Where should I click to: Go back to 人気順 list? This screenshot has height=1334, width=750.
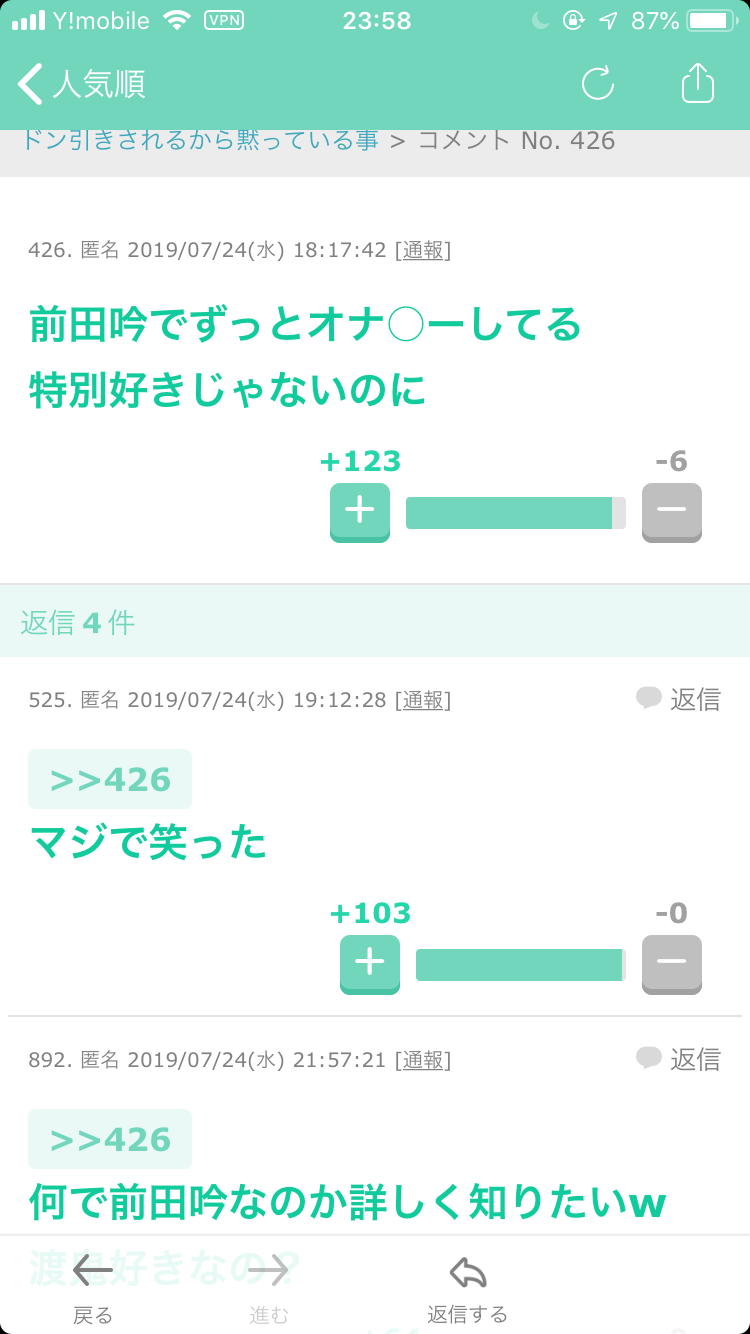point(82,84)
